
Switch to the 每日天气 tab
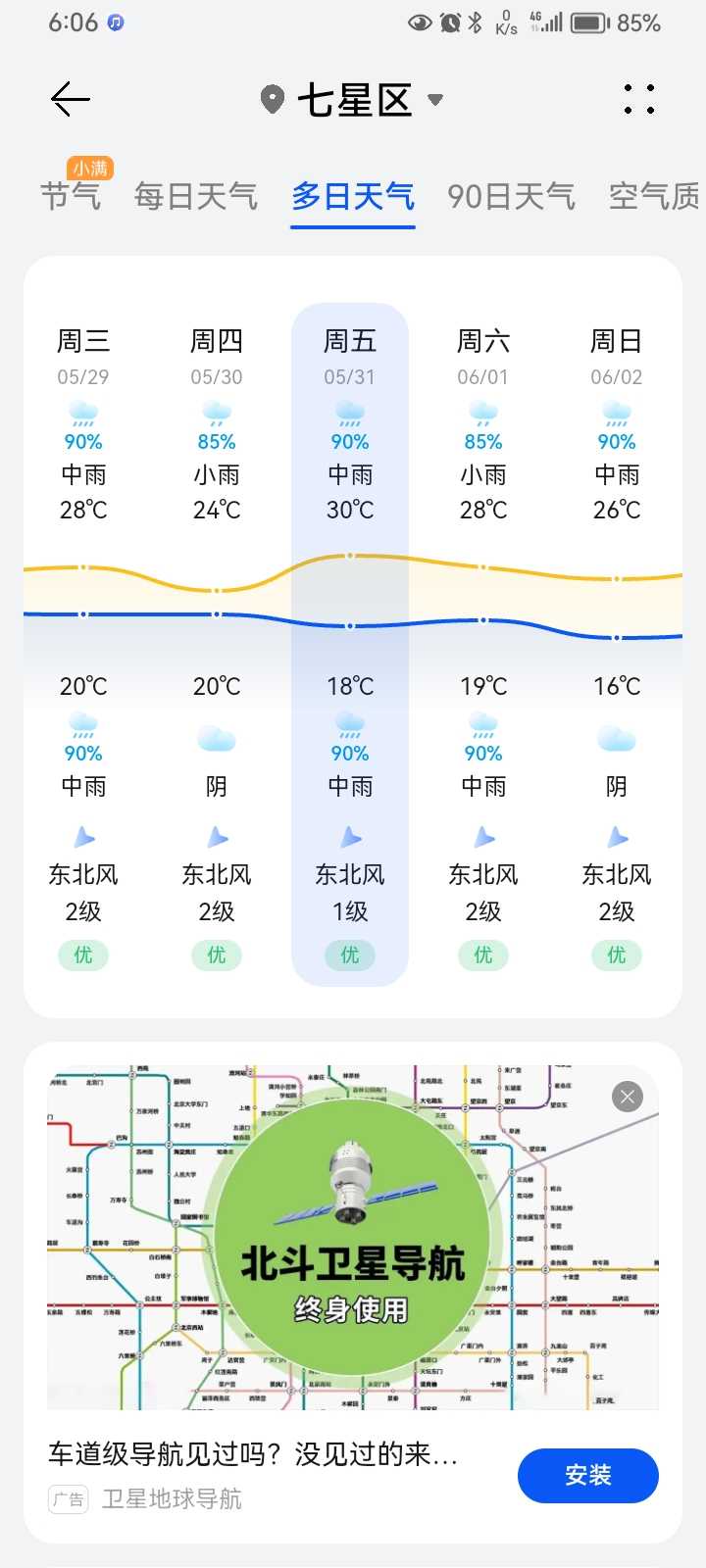click(x=196, y=196)
